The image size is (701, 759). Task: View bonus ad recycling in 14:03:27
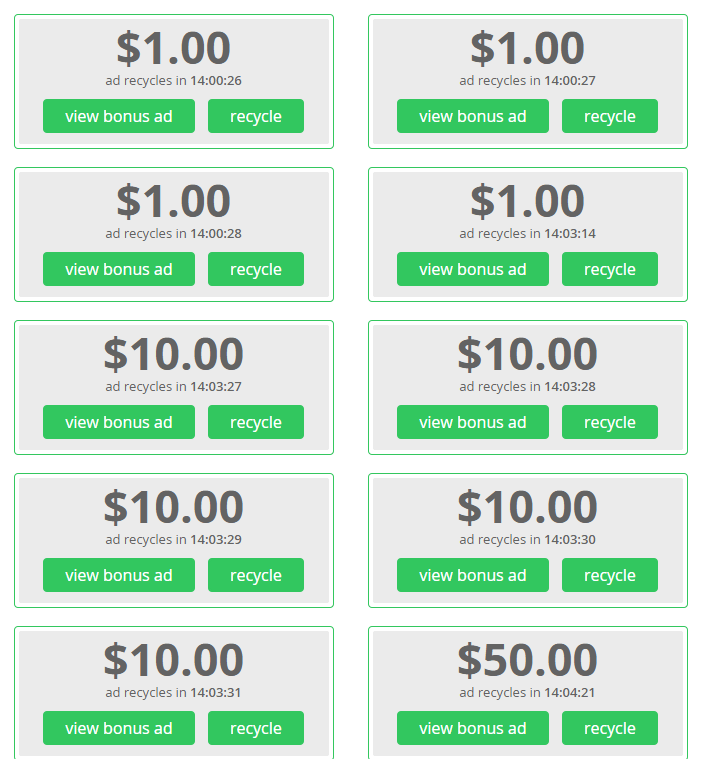pyautogui.click(x=118, y=422)
